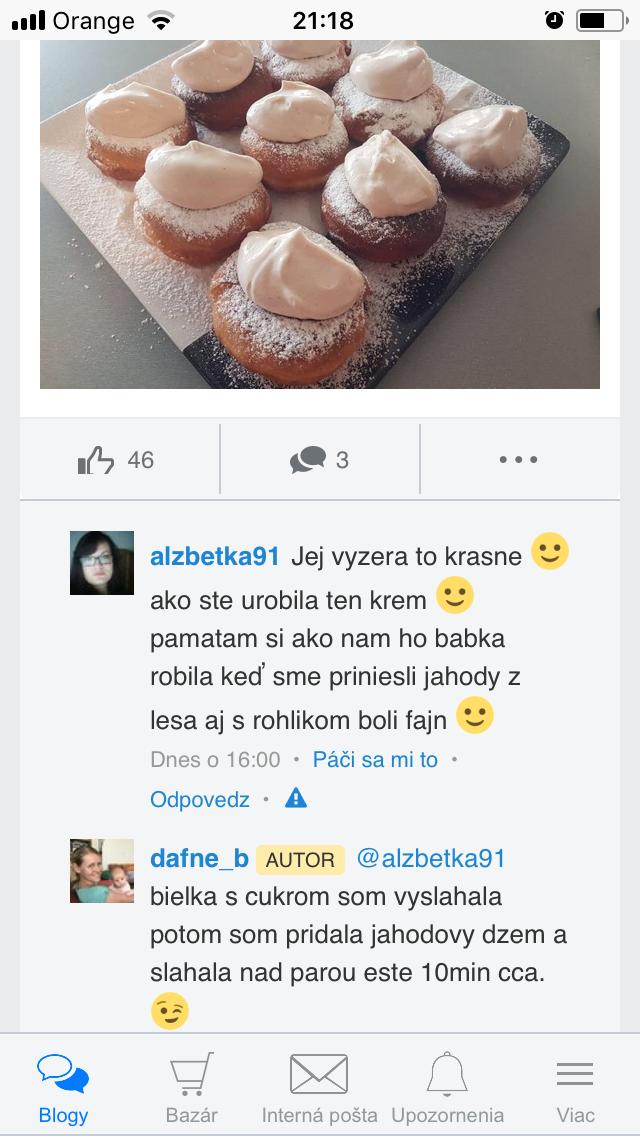Open the post's three-dot options menu
640x1136 pixels.
point(518,460)
